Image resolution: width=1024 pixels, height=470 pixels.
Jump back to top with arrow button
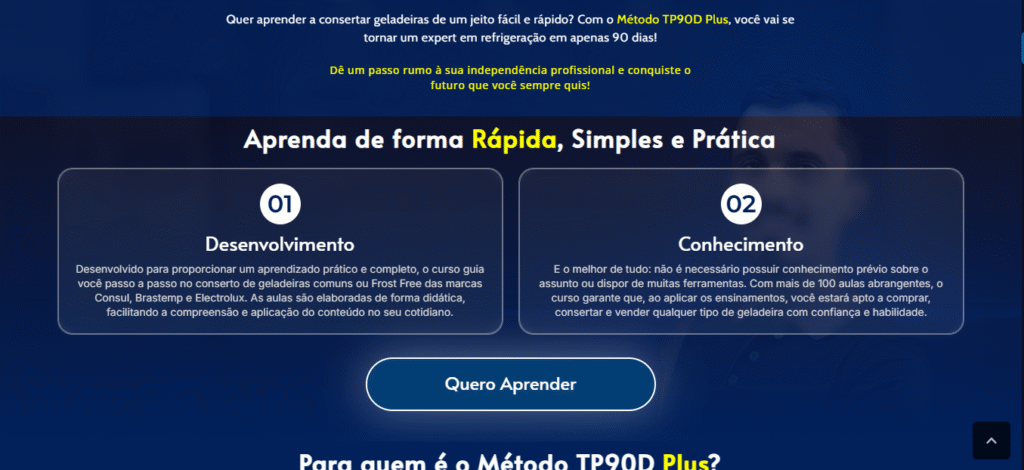[x=991, y=440]
